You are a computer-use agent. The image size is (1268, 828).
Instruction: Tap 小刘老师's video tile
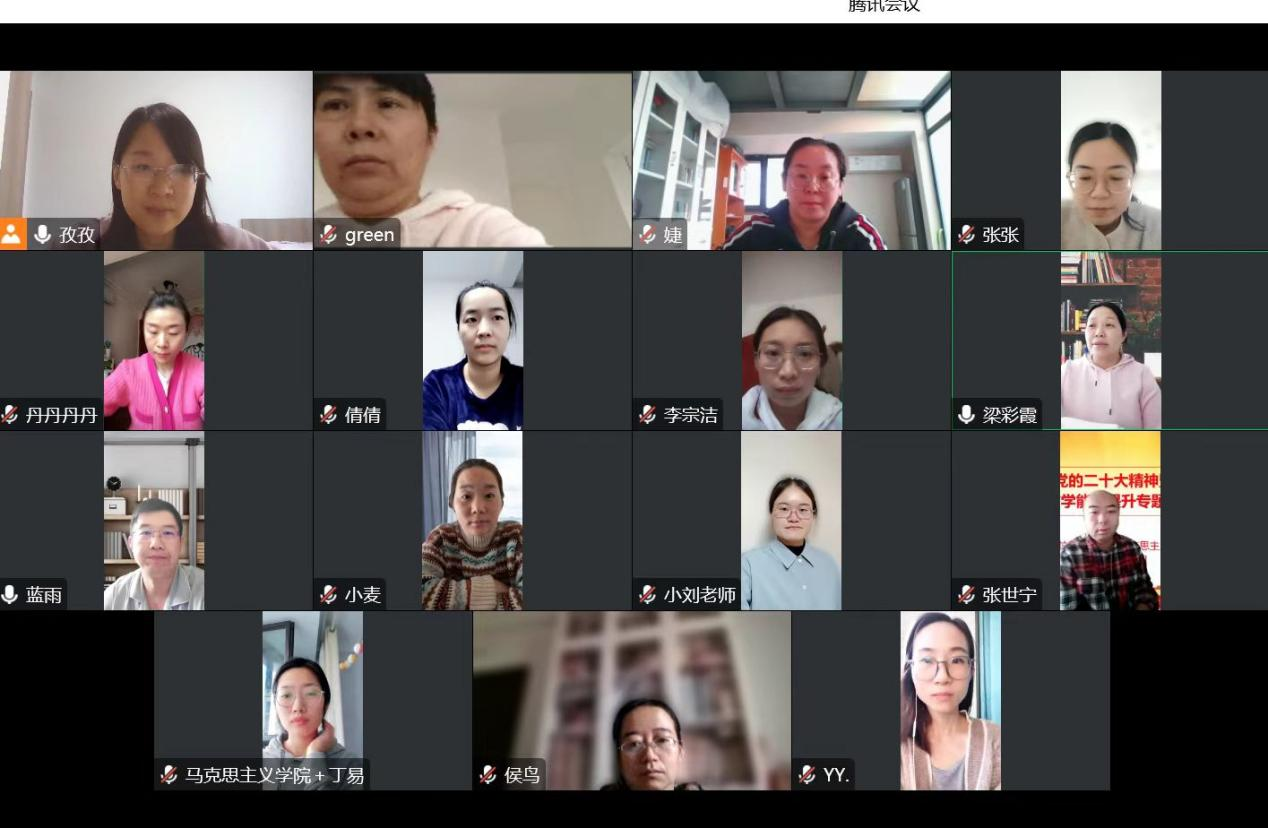tap(791, 520)
